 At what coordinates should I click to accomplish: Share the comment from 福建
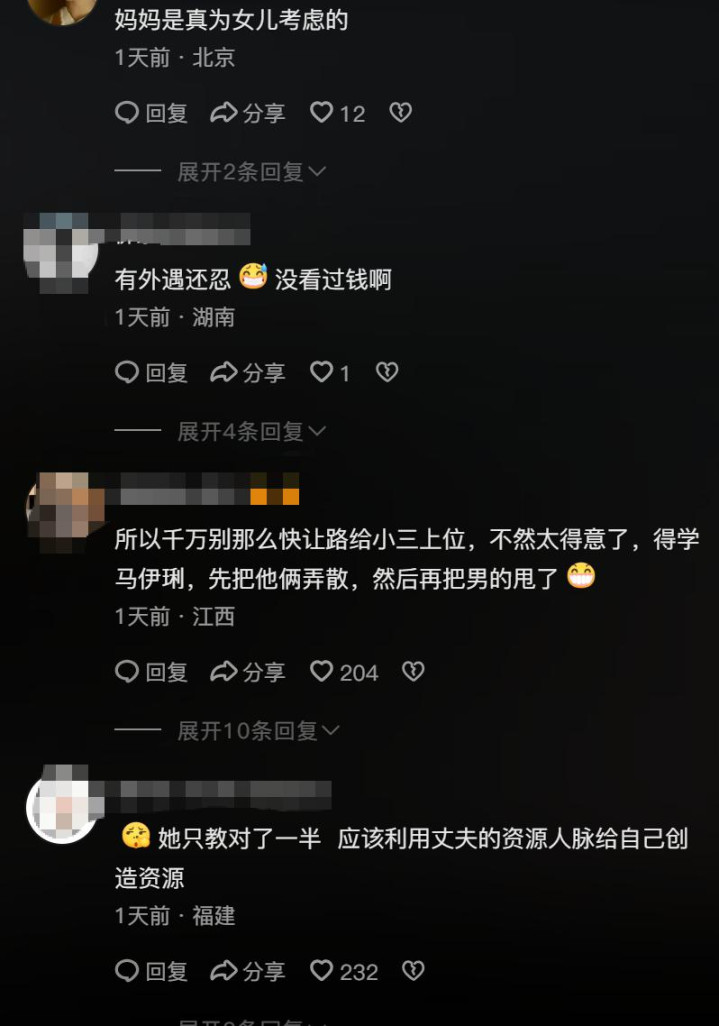247,970
